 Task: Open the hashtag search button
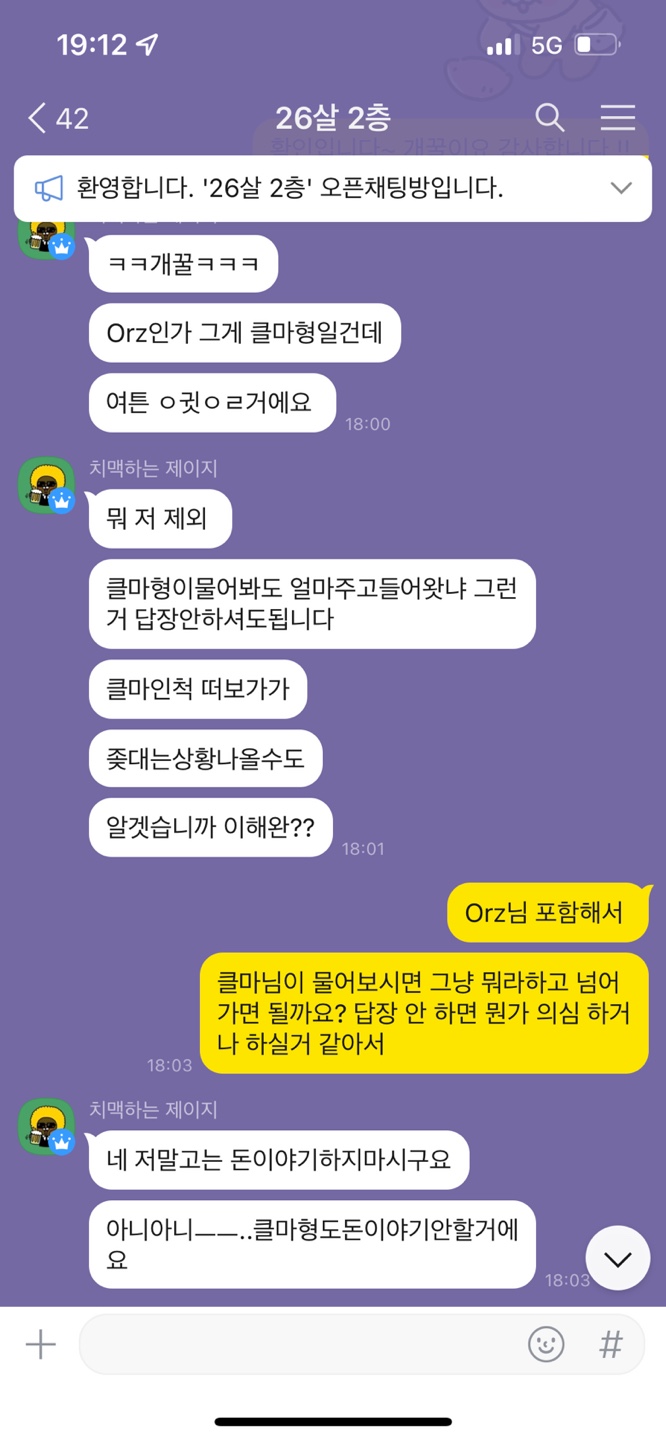point(610,1345)
